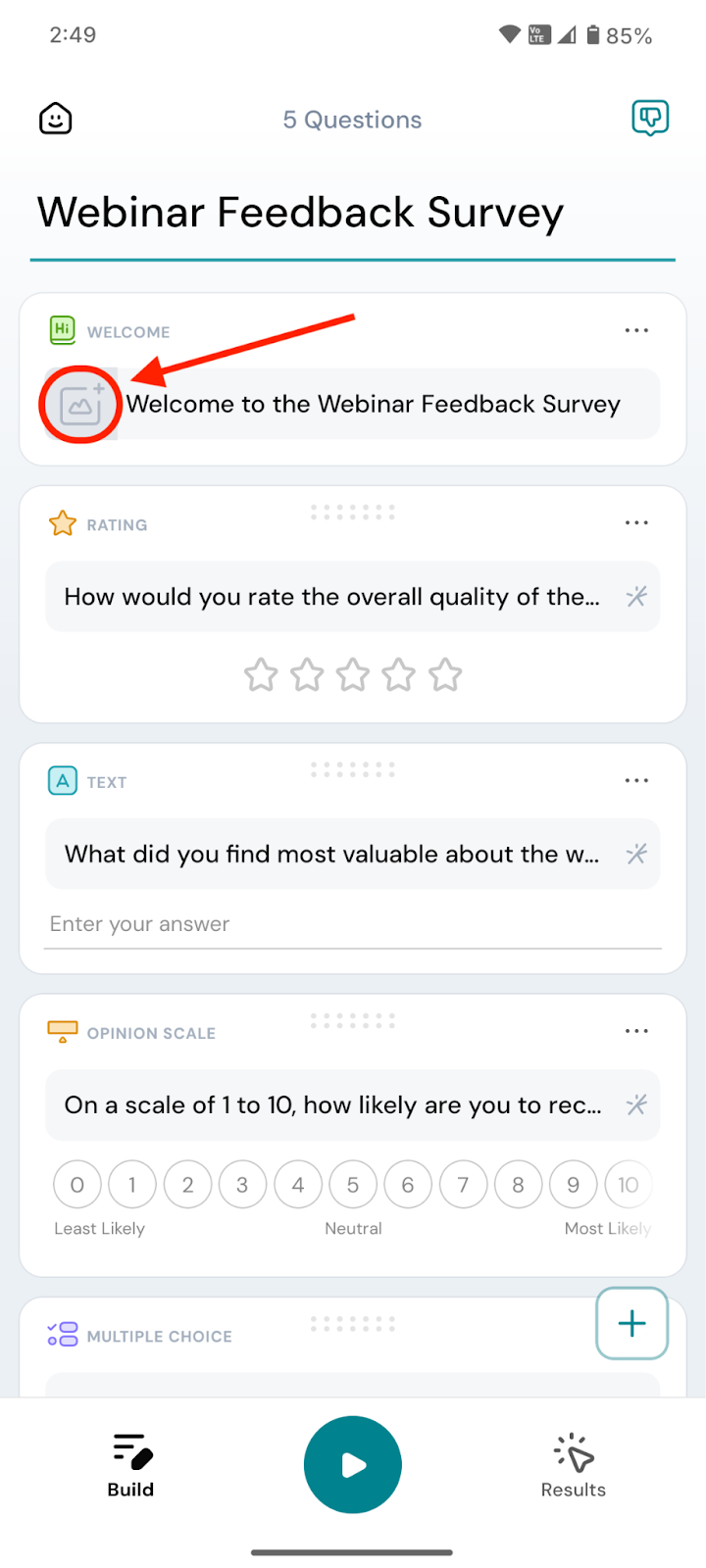Open the Opinion Scale card overflow menu

click(x=636, y=1031)
